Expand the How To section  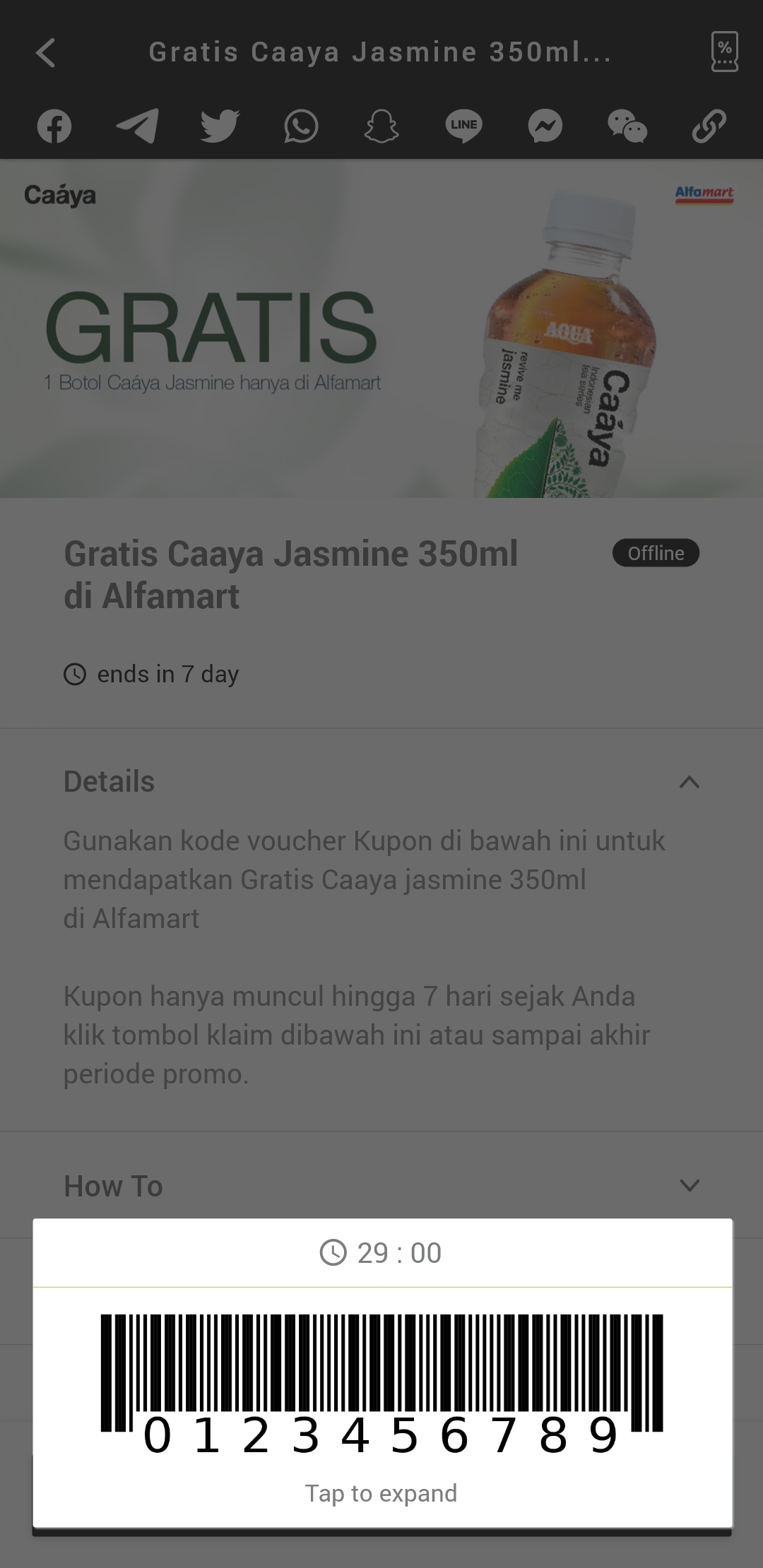689,1186
